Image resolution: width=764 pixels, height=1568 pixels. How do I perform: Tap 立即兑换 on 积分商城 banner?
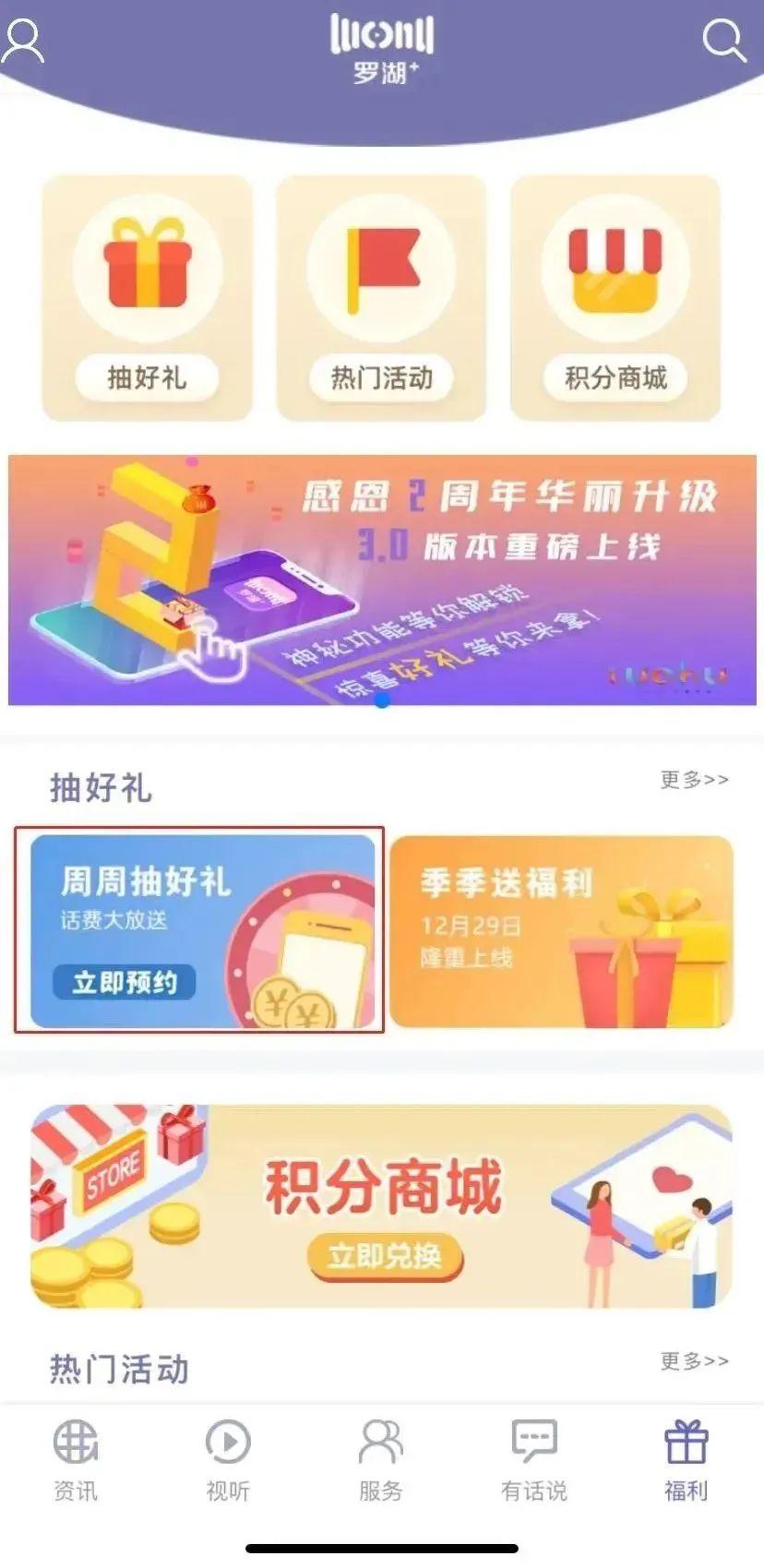[384, 1256]
